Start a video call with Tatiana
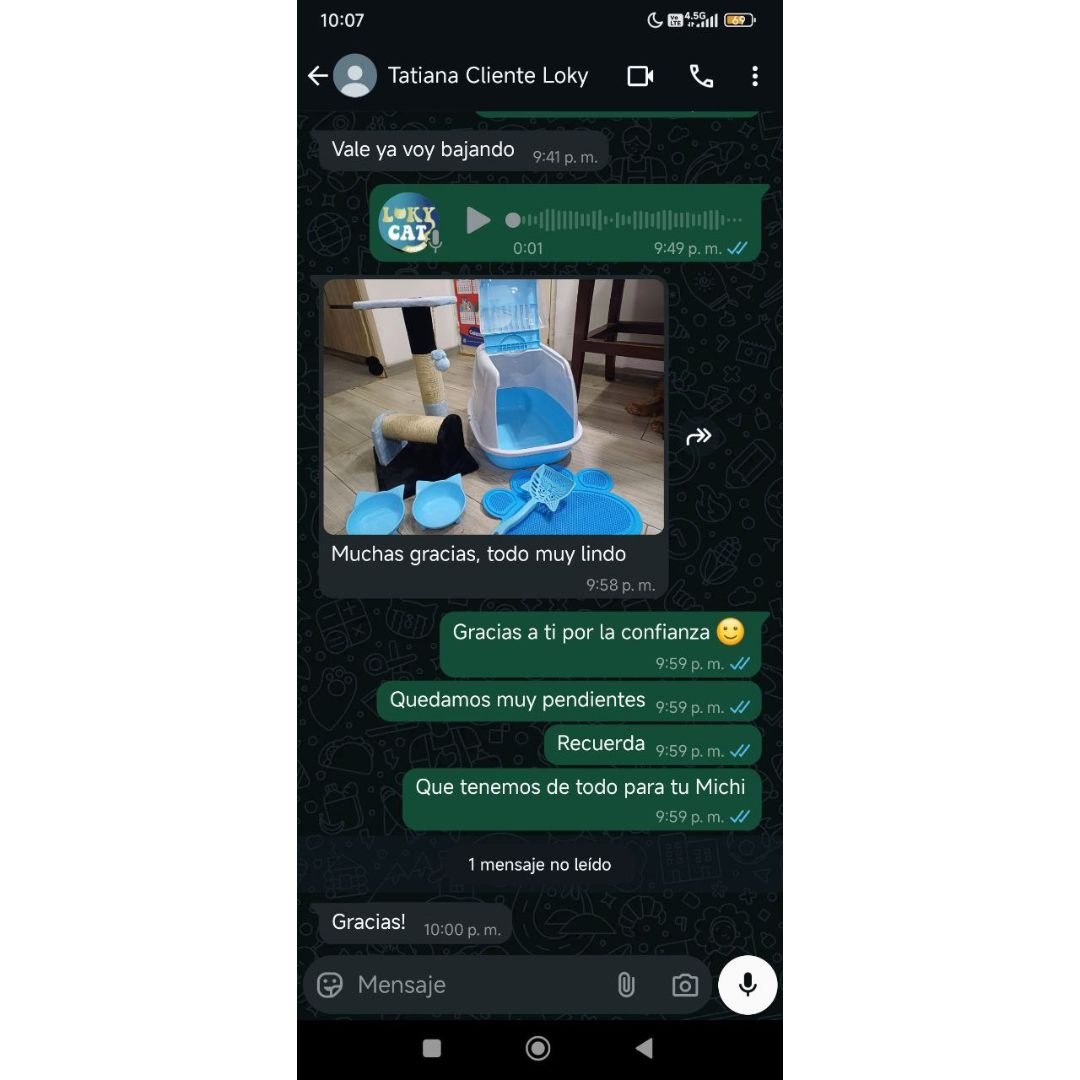Viewport: 1080px width, 1080px height. click(x=640, y=76)
